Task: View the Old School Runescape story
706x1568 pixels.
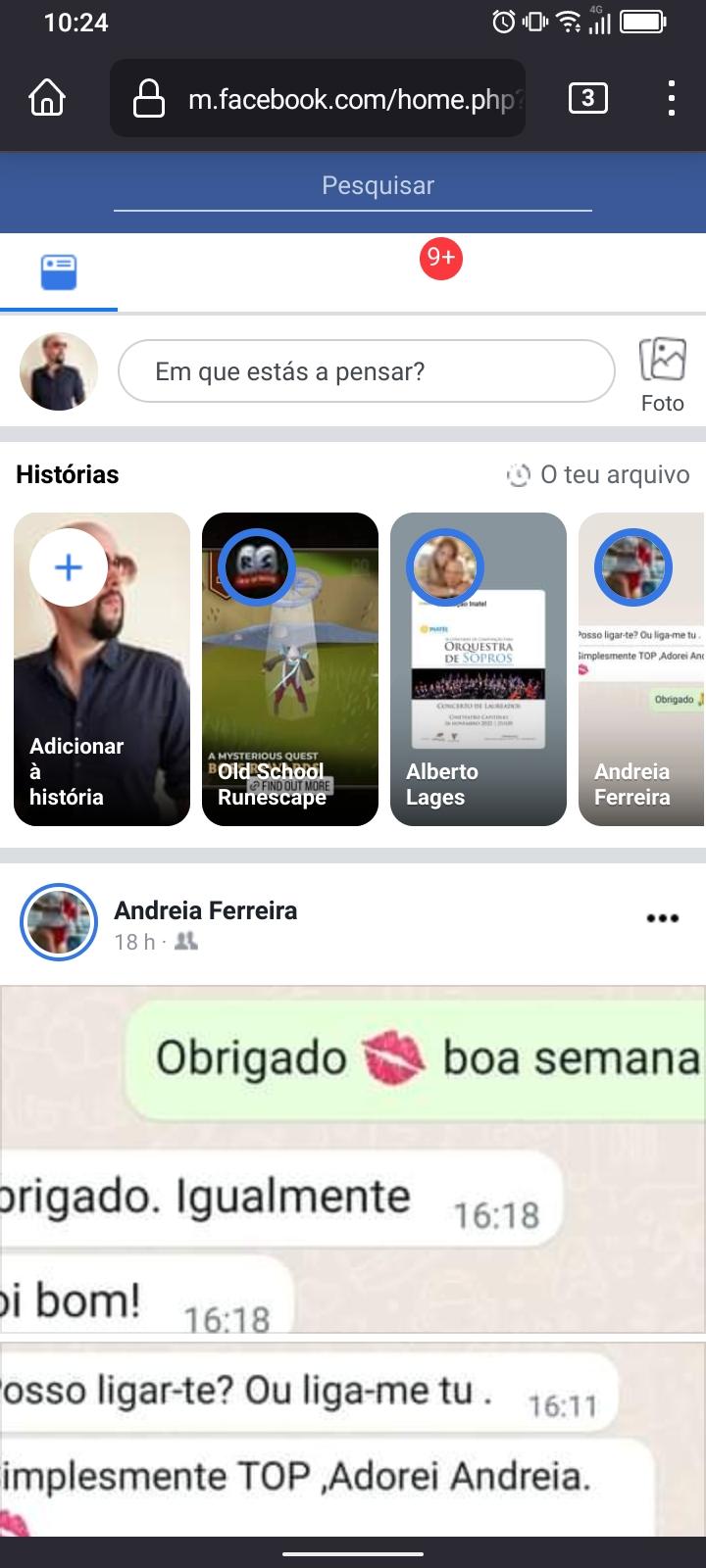Action: [290, 669]
